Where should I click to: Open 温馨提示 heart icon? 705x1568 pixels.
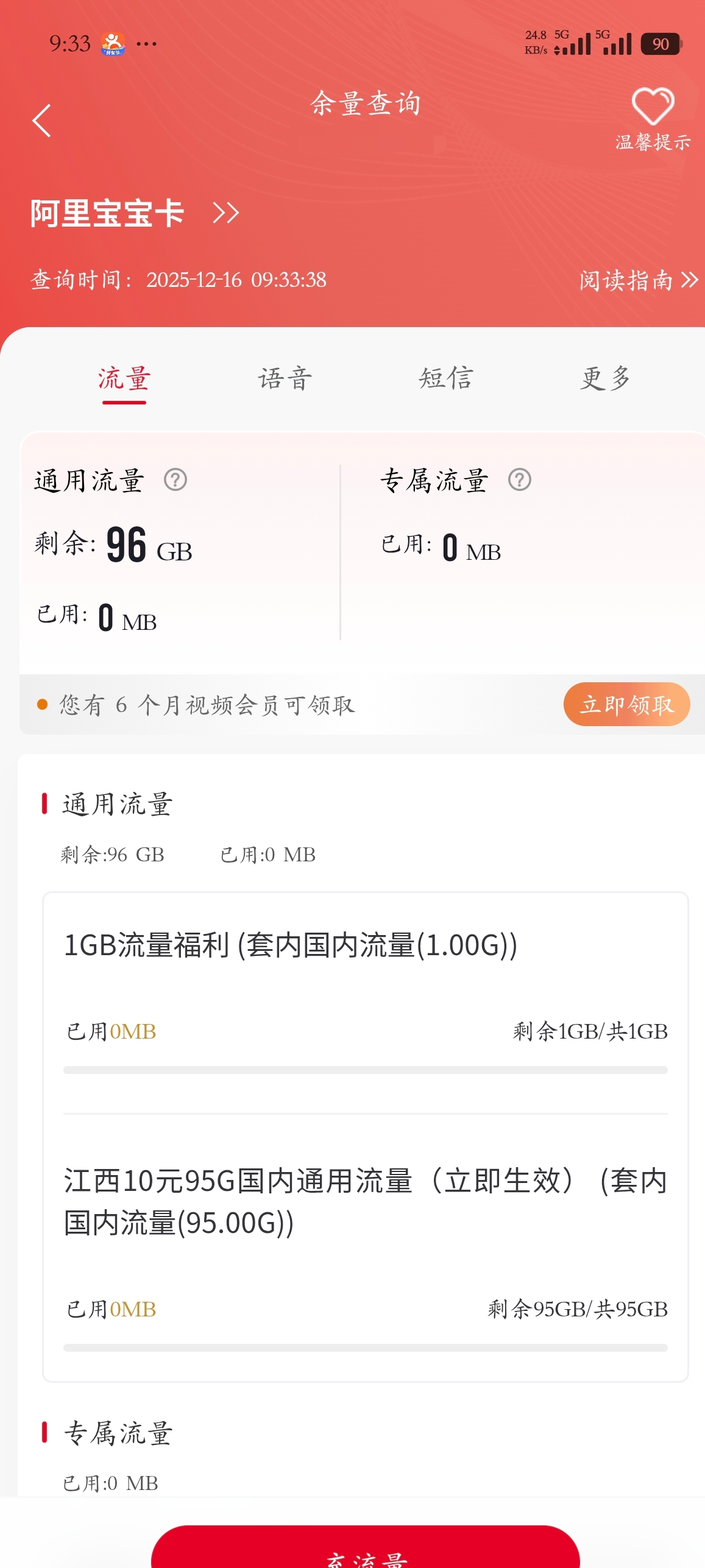tap(653, 108)
